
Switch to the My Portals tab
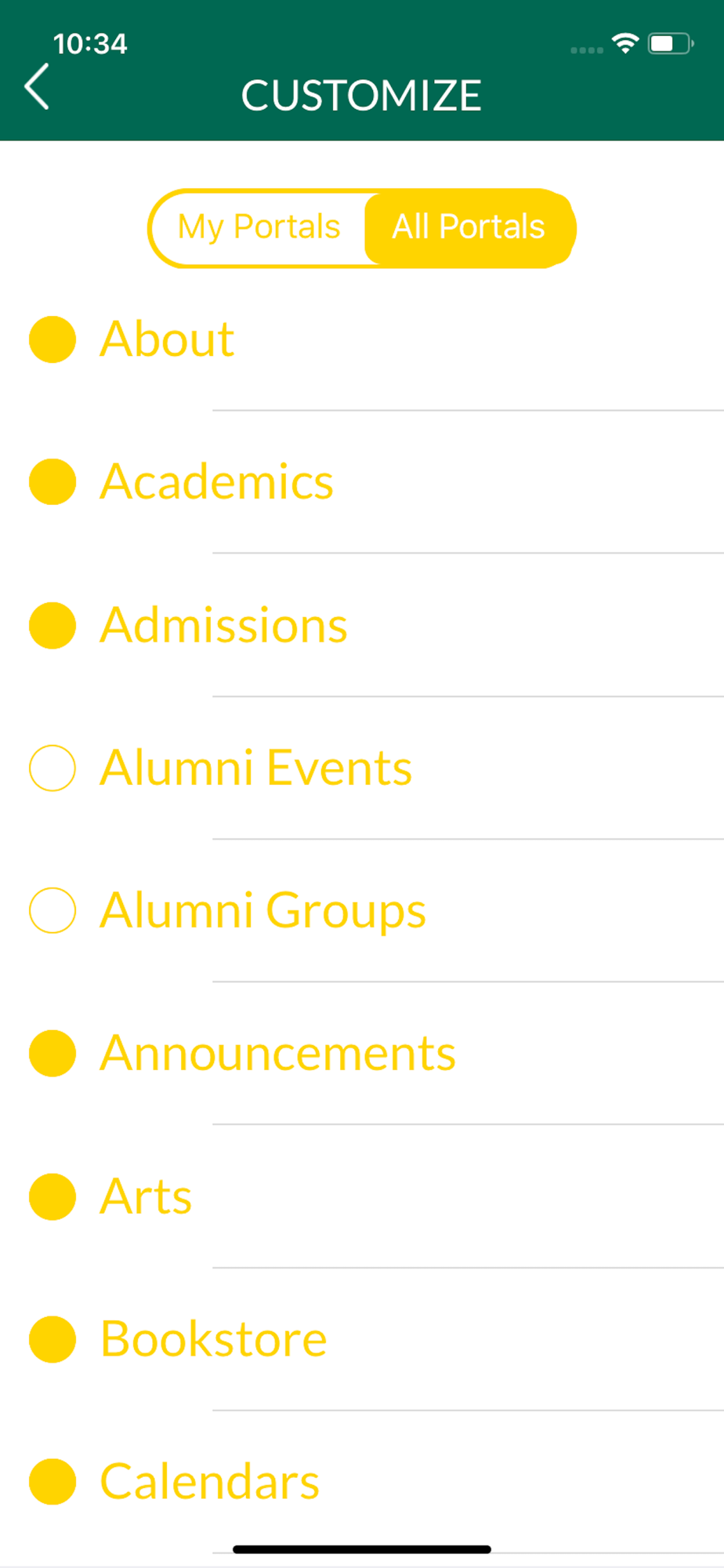[x=259, y=227]
